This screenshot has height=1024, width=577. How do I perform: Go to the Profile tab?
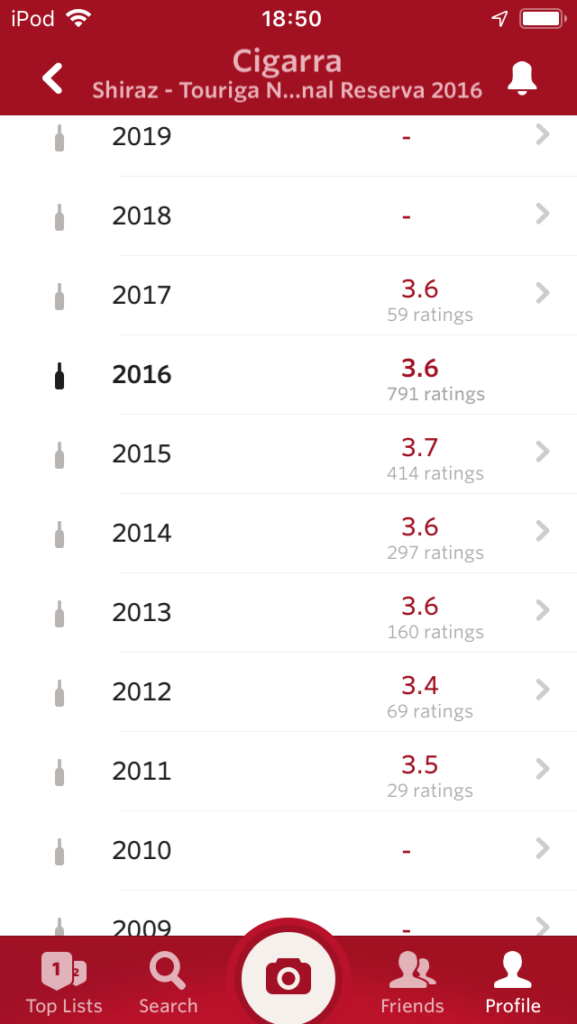click(x=512, y=983)
